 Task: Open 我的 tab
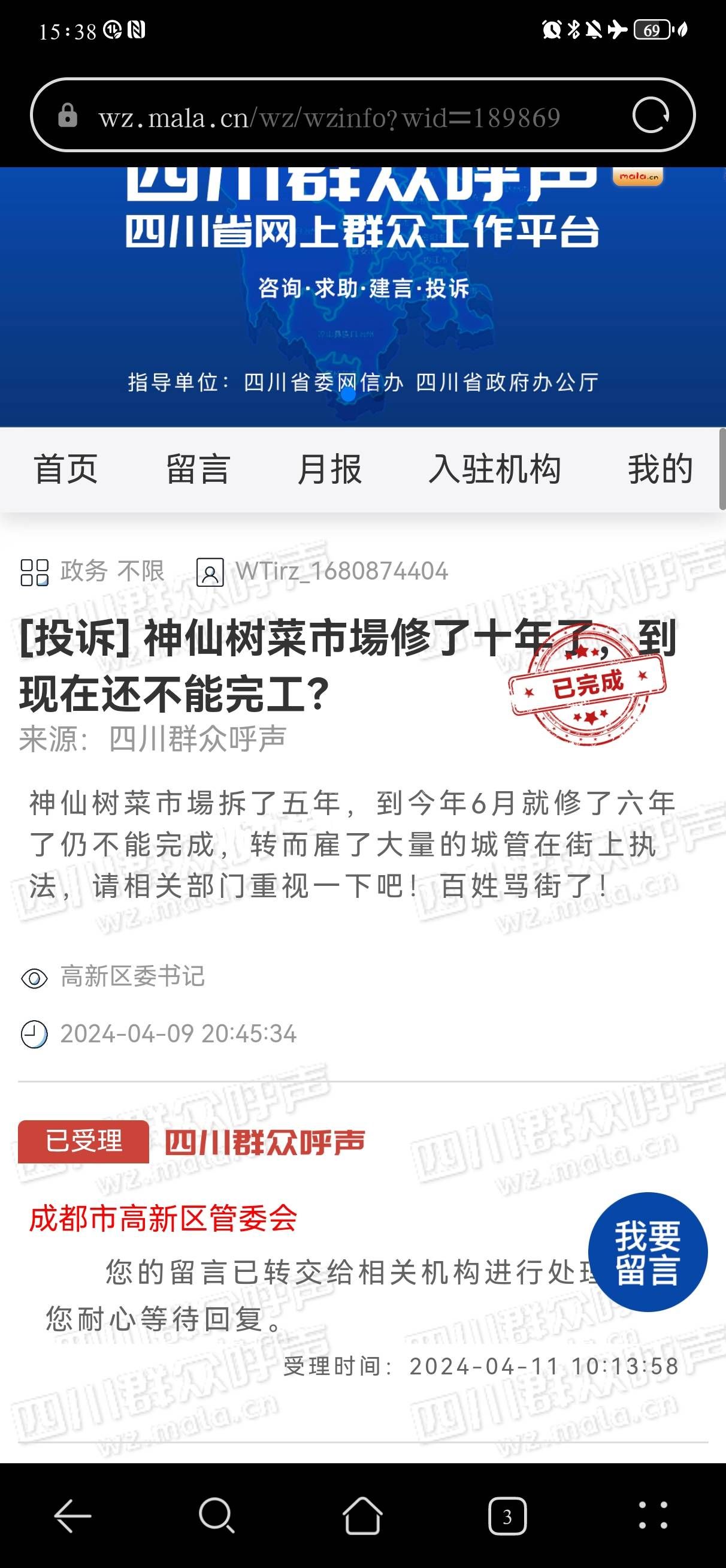click(x=660, y=469)
